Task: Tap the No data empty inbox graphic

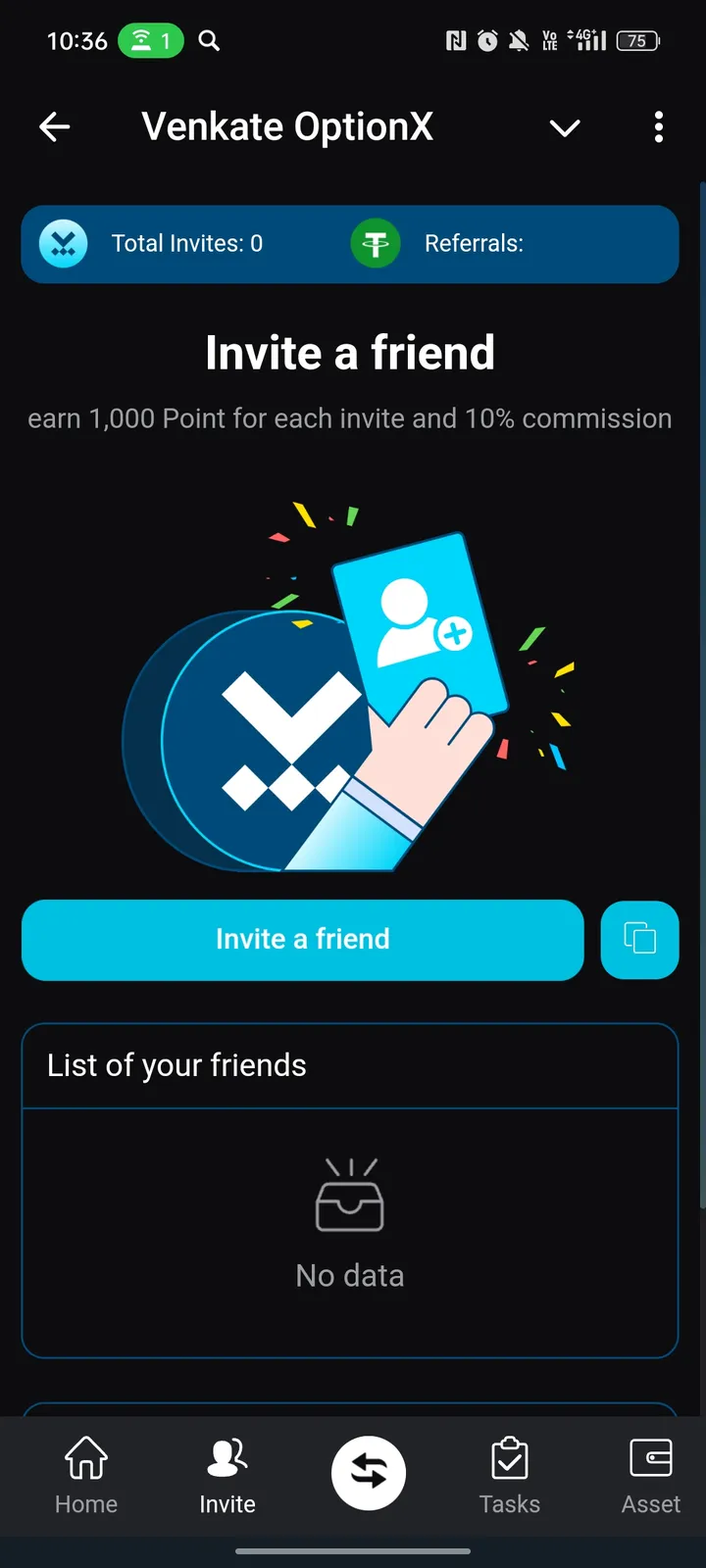Action: 350,1198
